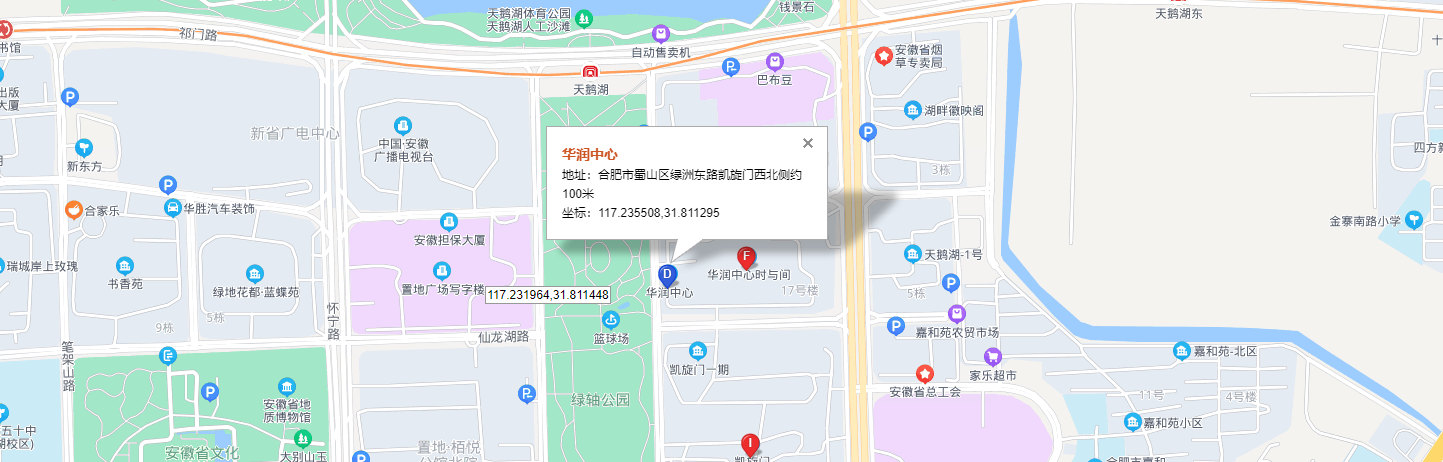Open the 安徽省地质博物馆 museum icon

287,386
